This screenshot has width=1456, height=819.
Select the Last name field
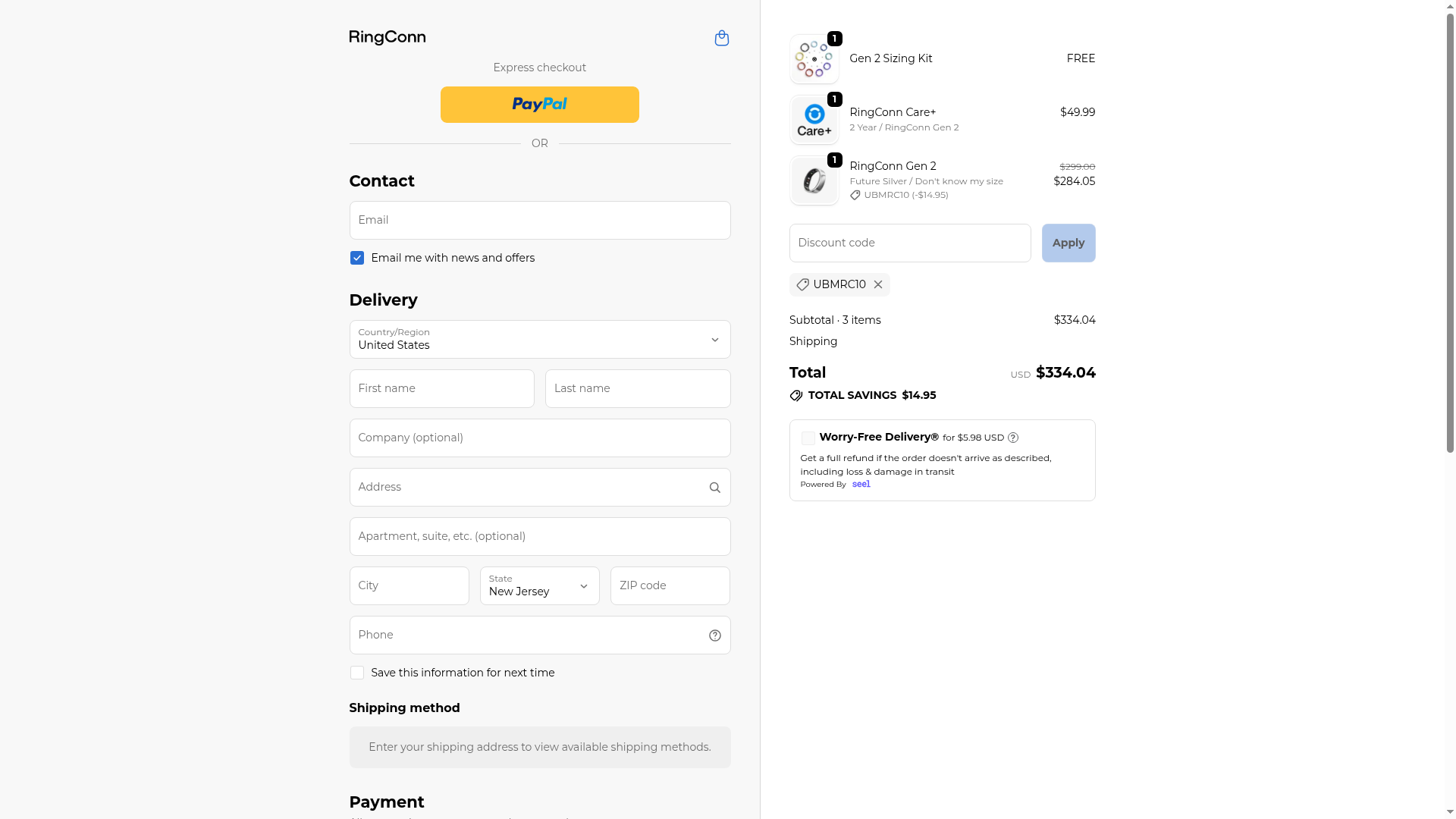[637, 388]
